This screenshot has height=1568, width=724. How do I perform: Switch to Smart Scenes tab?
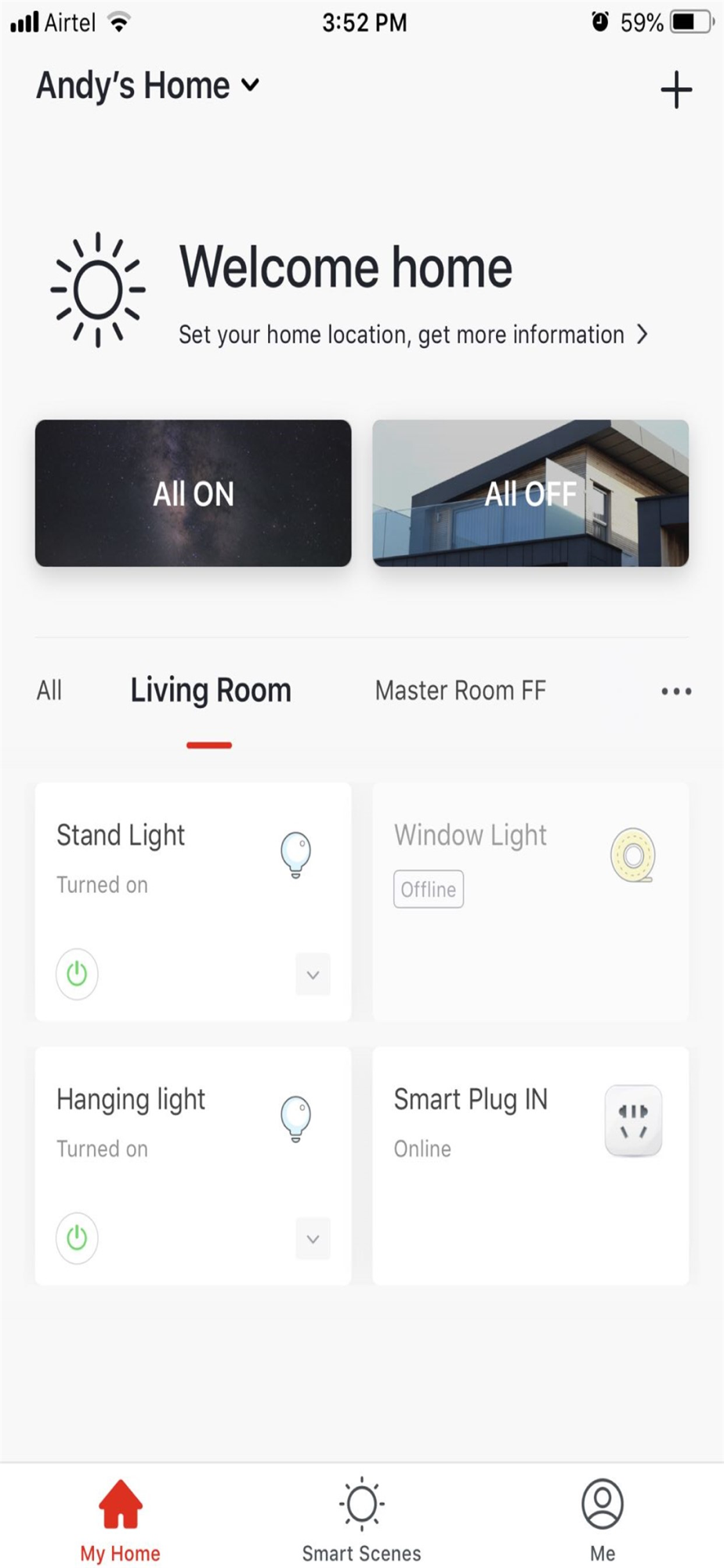tap(361, 1521)
